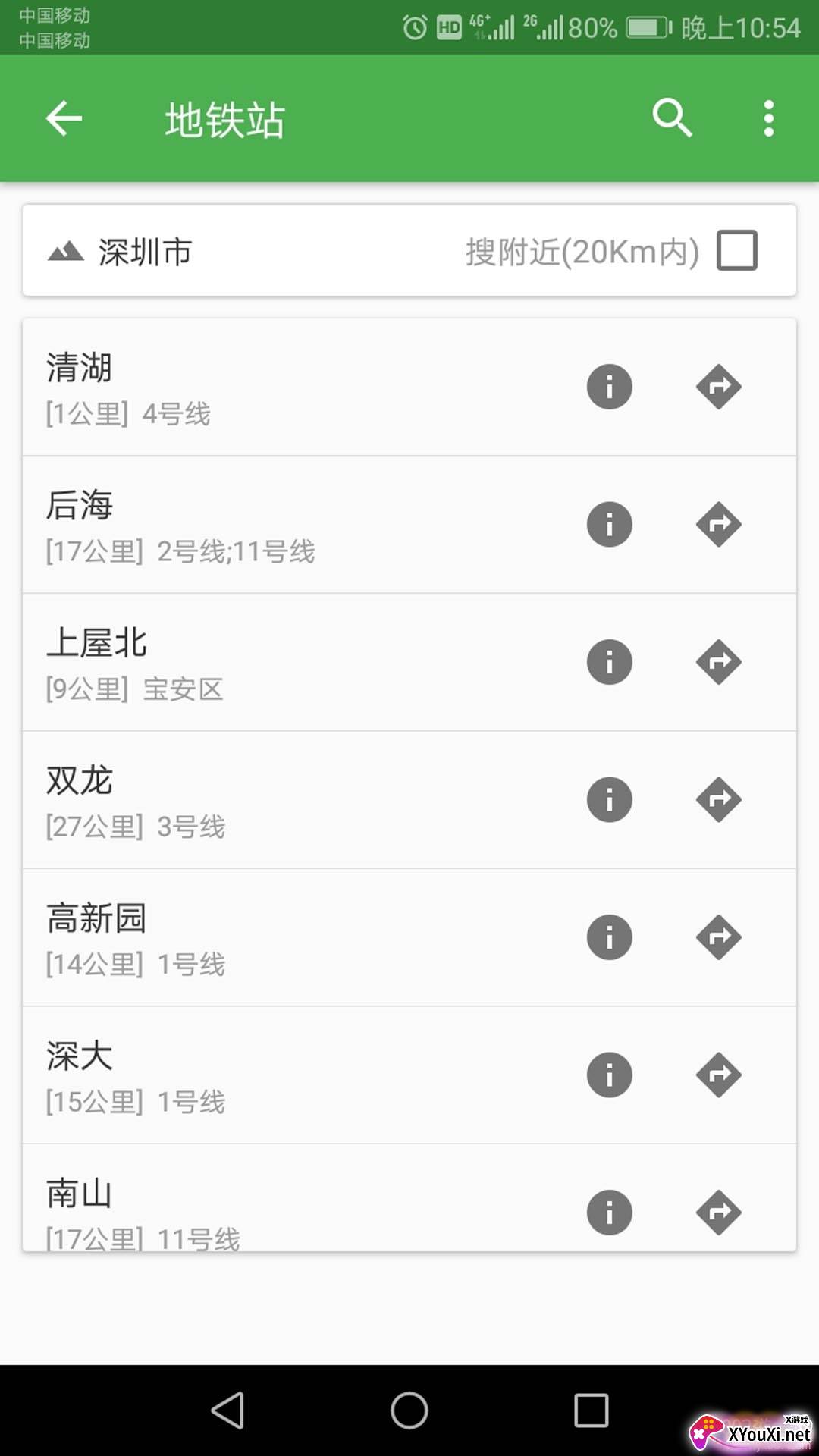Viewport: 819px width, 1456px height.
Task: Show info for 后海 station
Action: pos(610,525)
